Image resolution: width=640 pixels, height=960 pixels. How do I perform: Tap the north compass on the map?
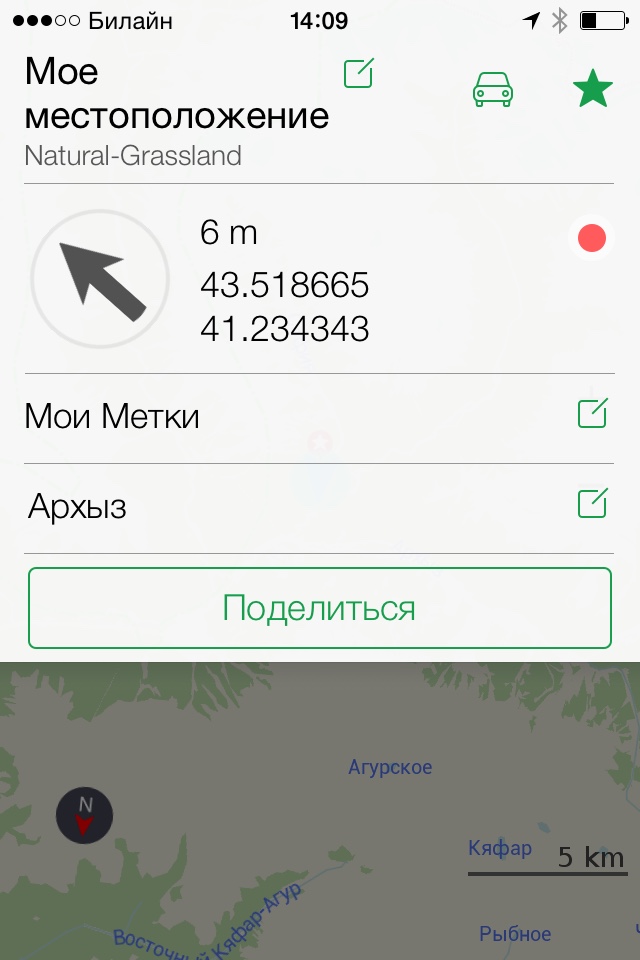(x=85, y=814)
